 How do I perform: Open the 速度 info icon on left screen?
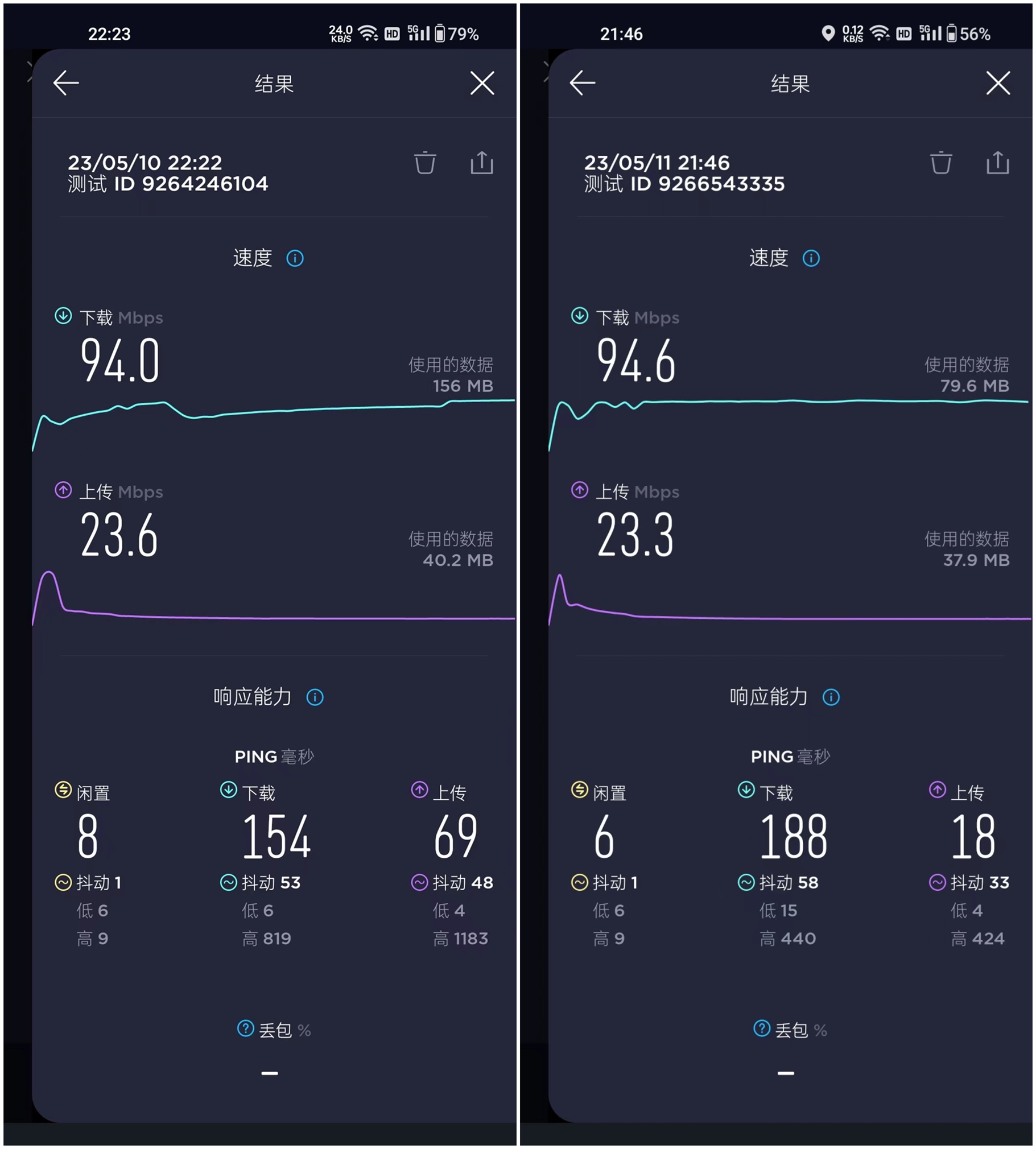pos(295,258)
